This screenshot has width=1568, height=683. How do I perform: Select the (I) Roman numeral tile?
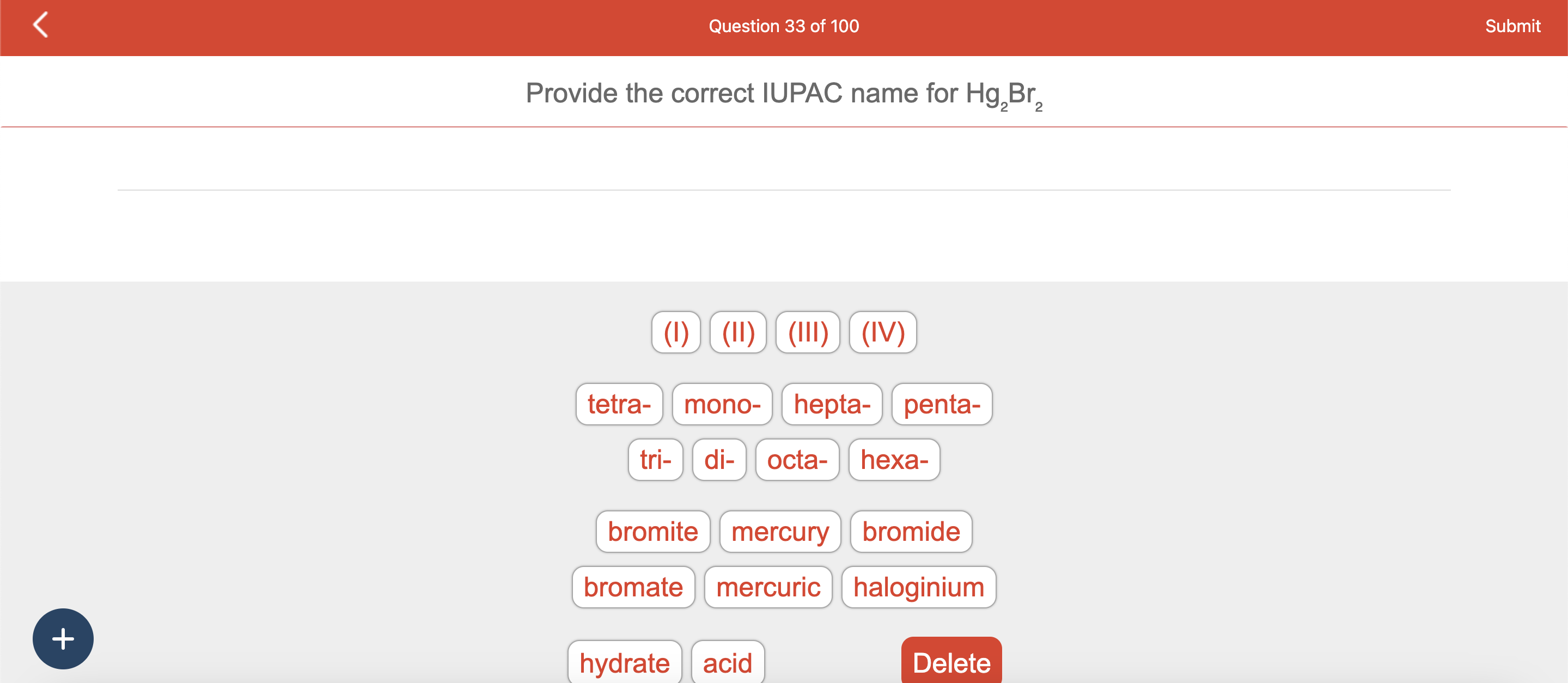click(x=676, y=332)
